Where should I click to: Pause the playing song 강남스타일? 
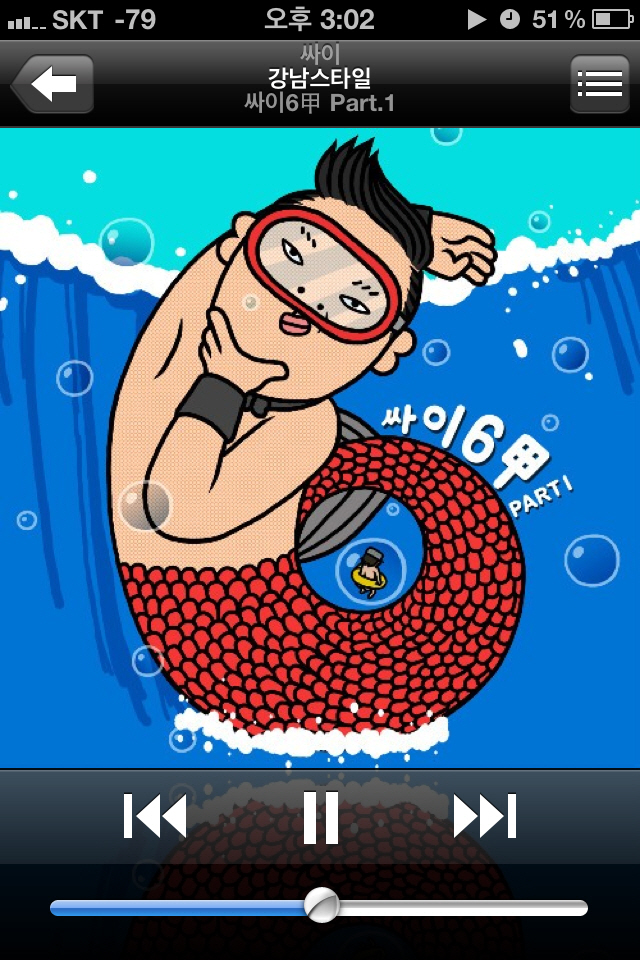(x=321, y=817)
